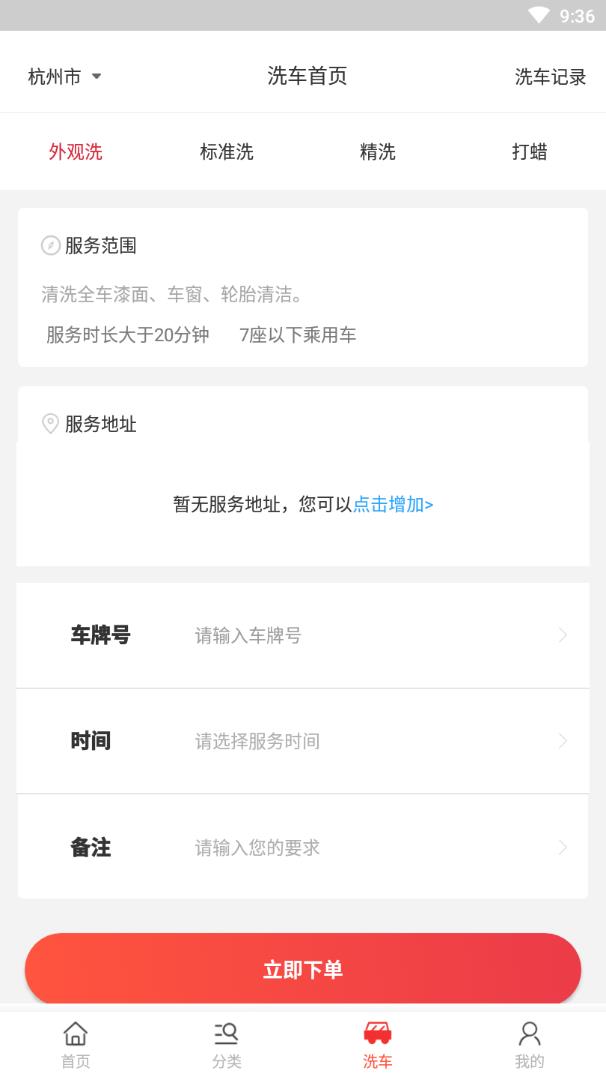Image resolution: width=606 pixels, height=1080 pixels.
Task: Open 洗车记录 wash history
Action: point(550,77)
